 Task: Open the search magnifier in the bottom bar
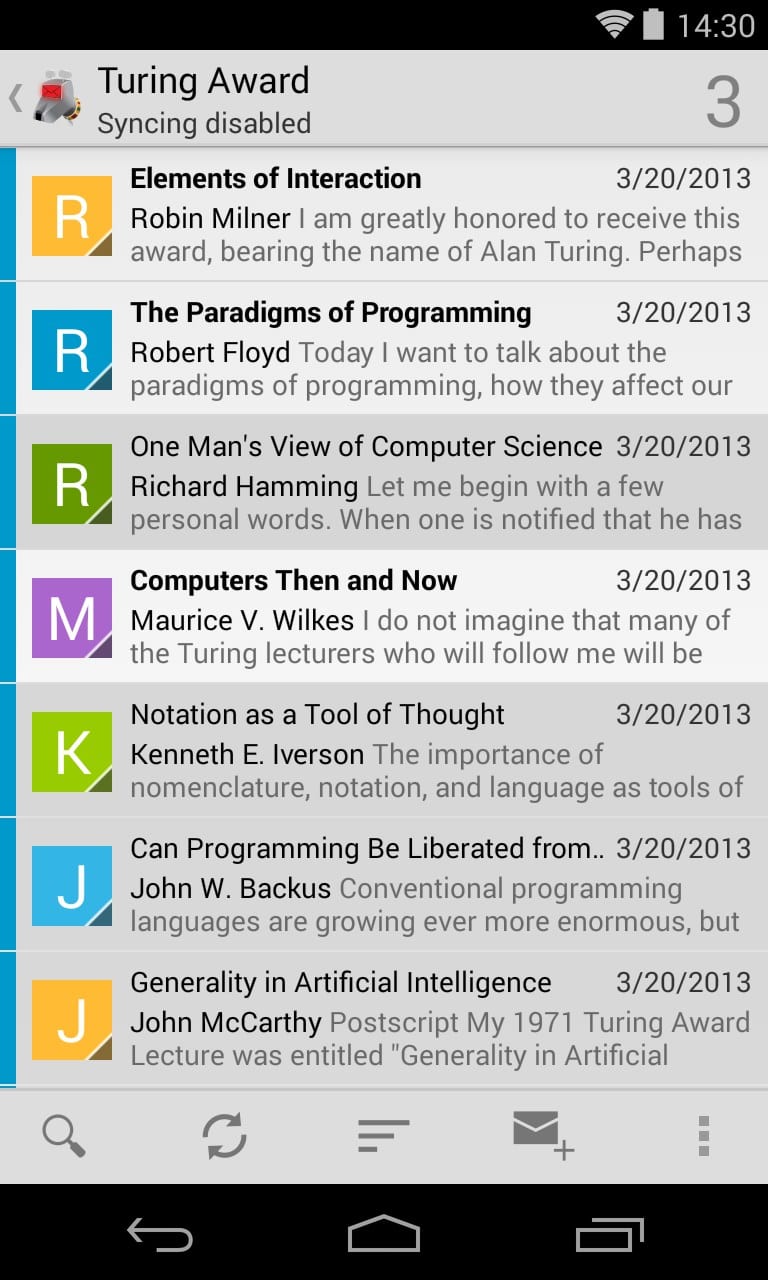(x=64, y=1137)
